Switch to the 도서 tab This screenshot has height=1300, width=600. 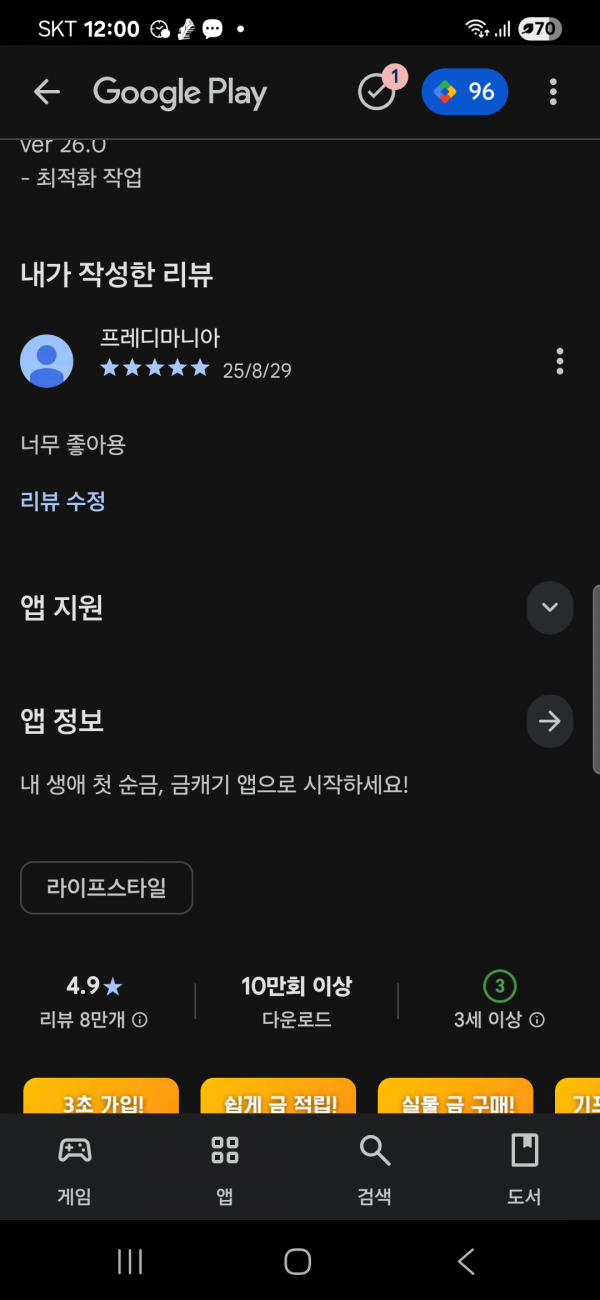(x=524, y=1168)
